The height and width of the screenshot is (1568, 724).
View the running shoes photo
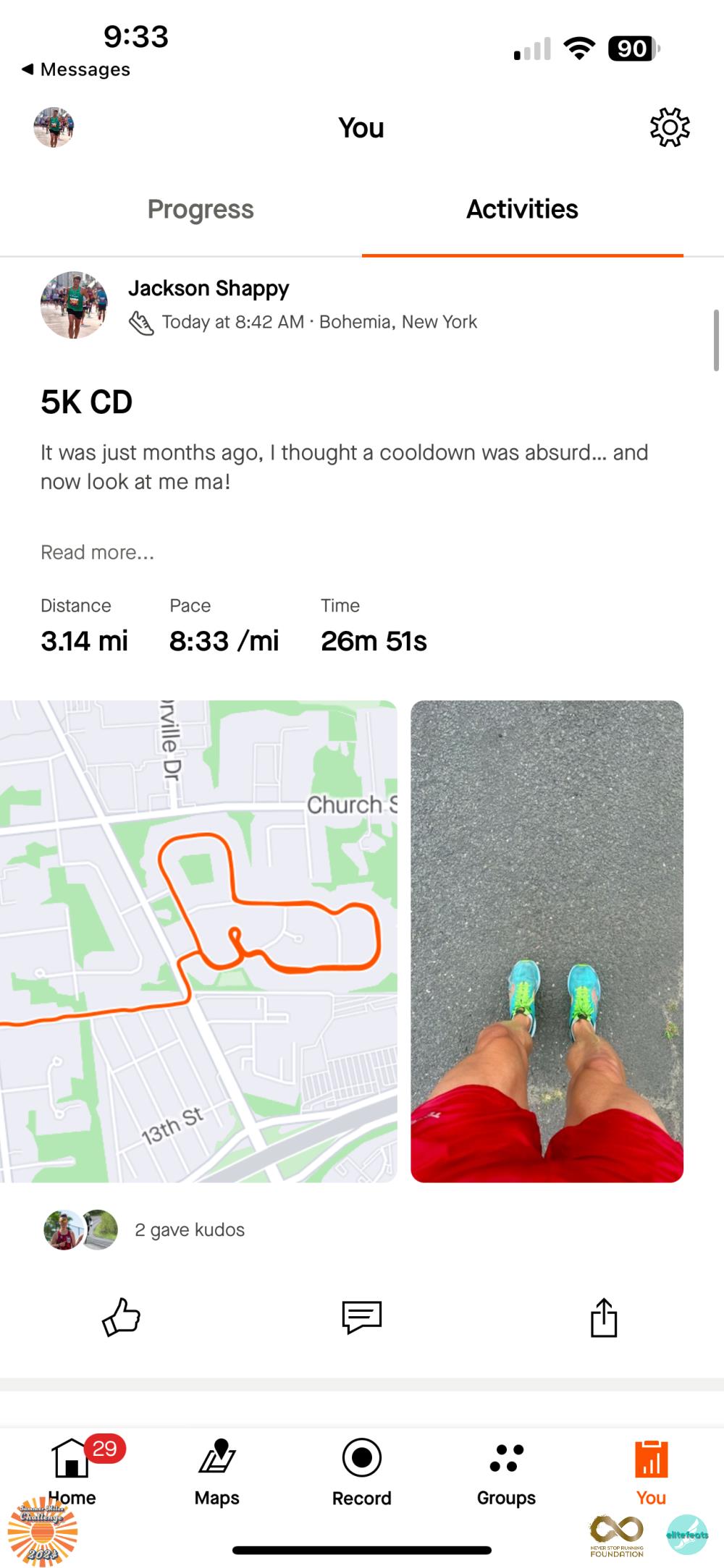tap(547, 941)
